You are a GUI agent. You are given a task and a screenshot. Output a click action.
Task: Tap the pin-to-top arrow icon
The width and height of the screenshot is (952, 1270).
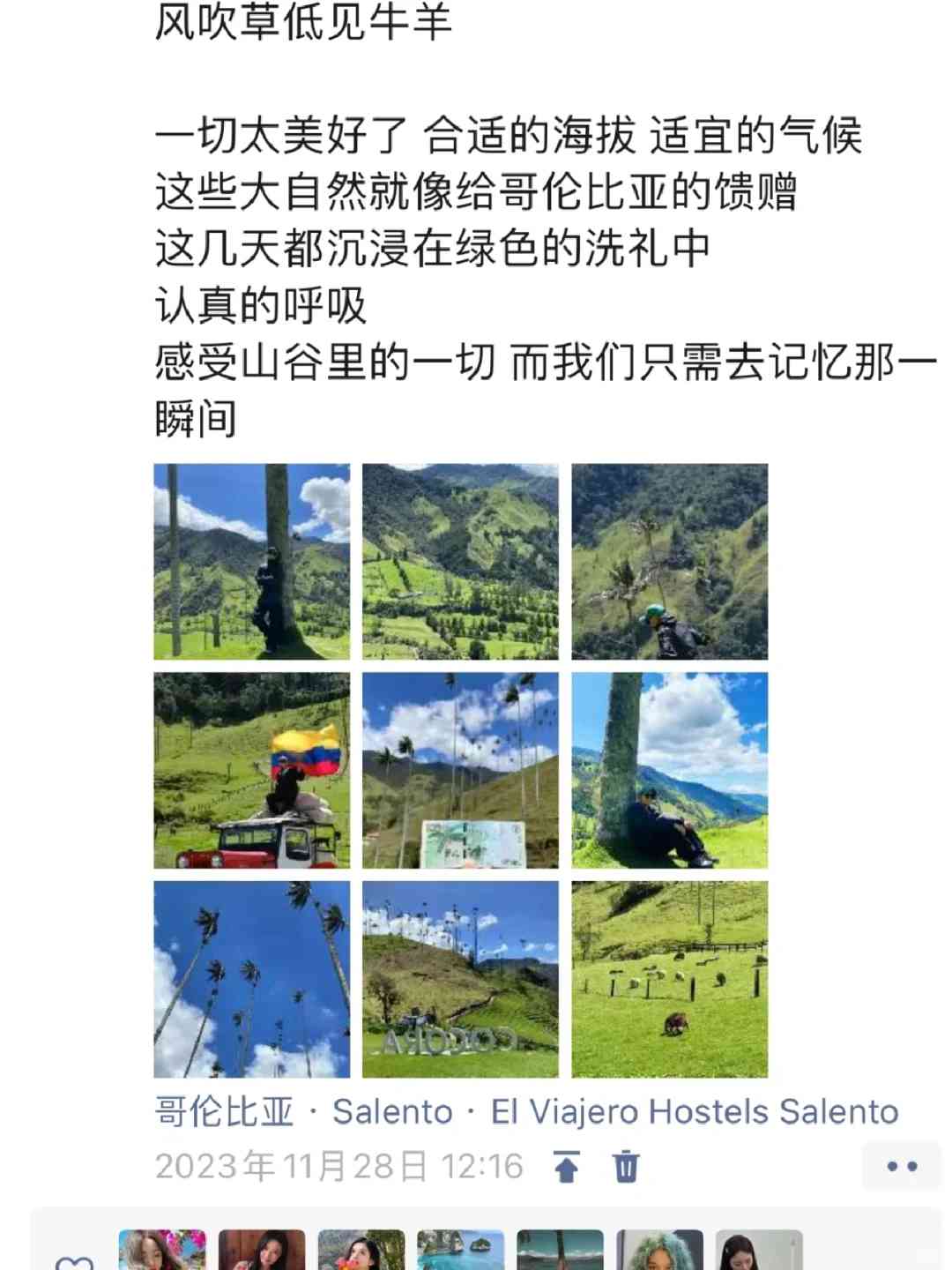point(567,1166)
